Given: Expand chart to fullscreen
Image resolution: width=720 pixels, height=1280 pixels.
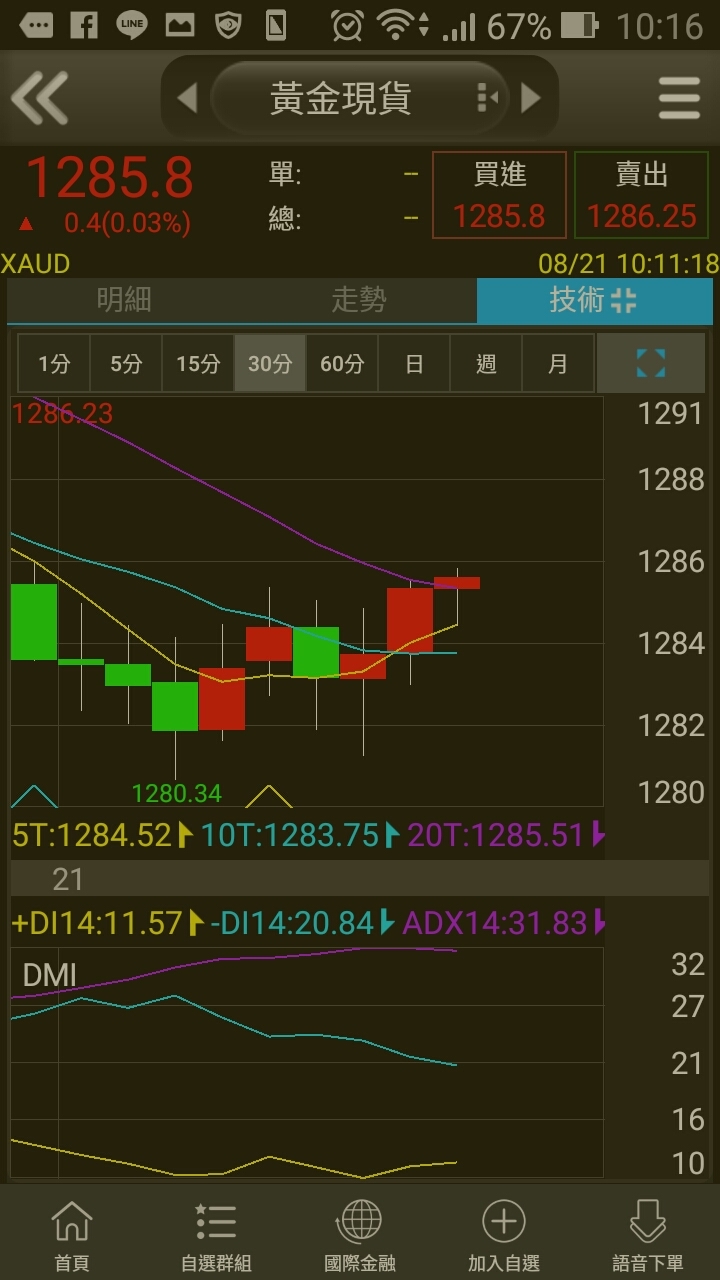Looking at the screenshot, I should click(x=651, y=363).
